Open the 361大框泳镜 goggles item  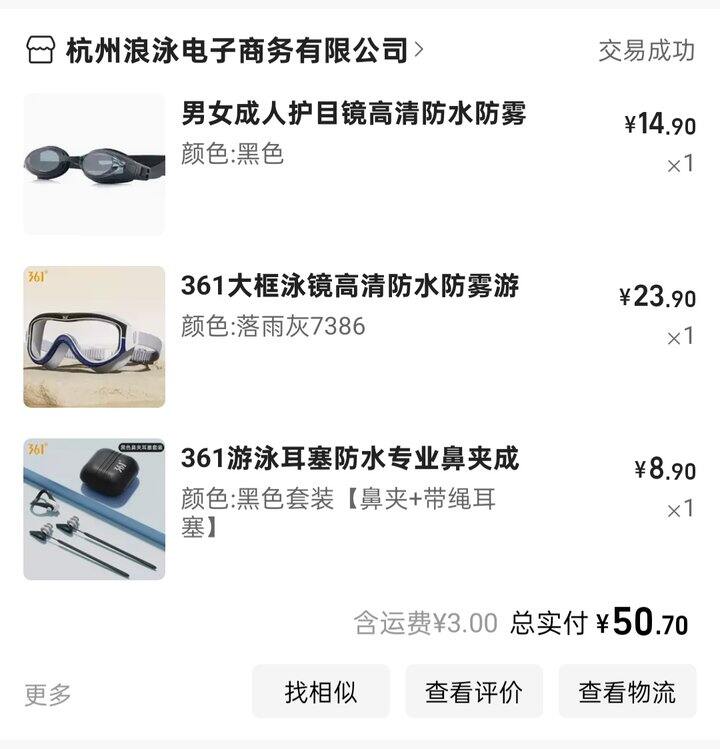pyautogui.click(x=350, y=286)
